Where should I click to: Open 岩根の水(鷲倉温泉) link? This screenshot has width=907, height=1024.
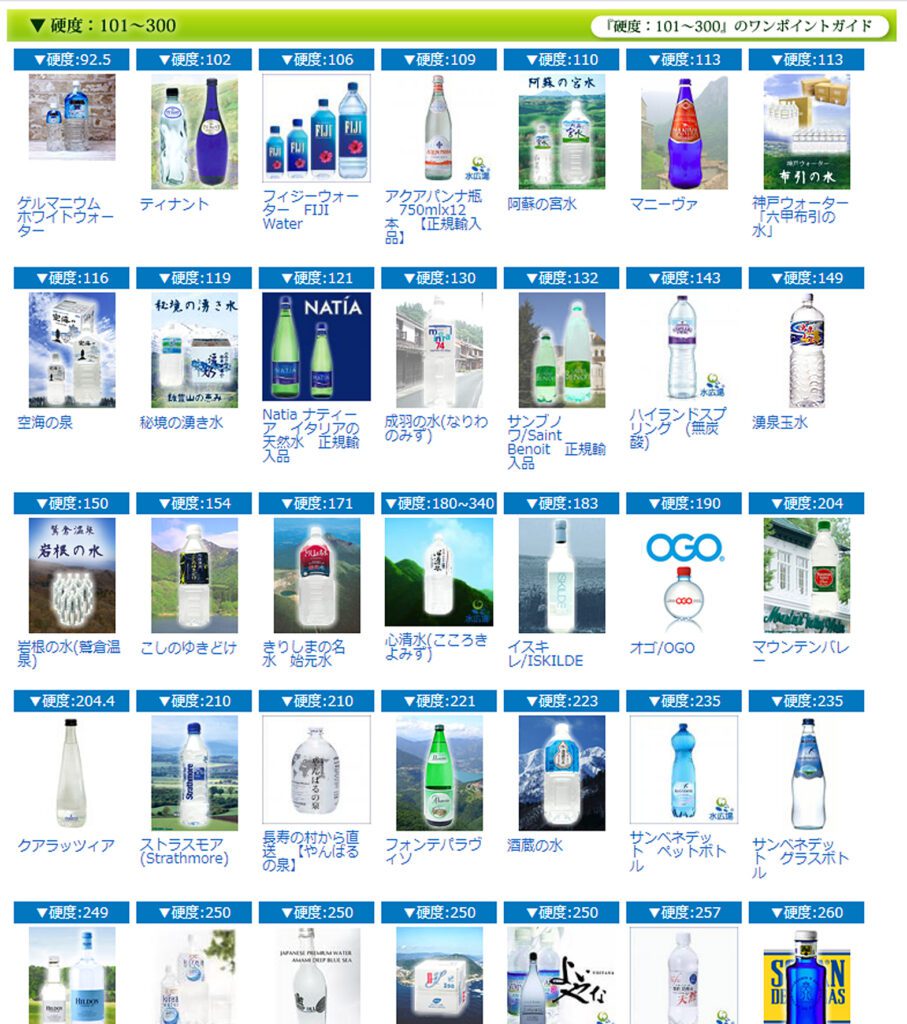pos(68,654)
